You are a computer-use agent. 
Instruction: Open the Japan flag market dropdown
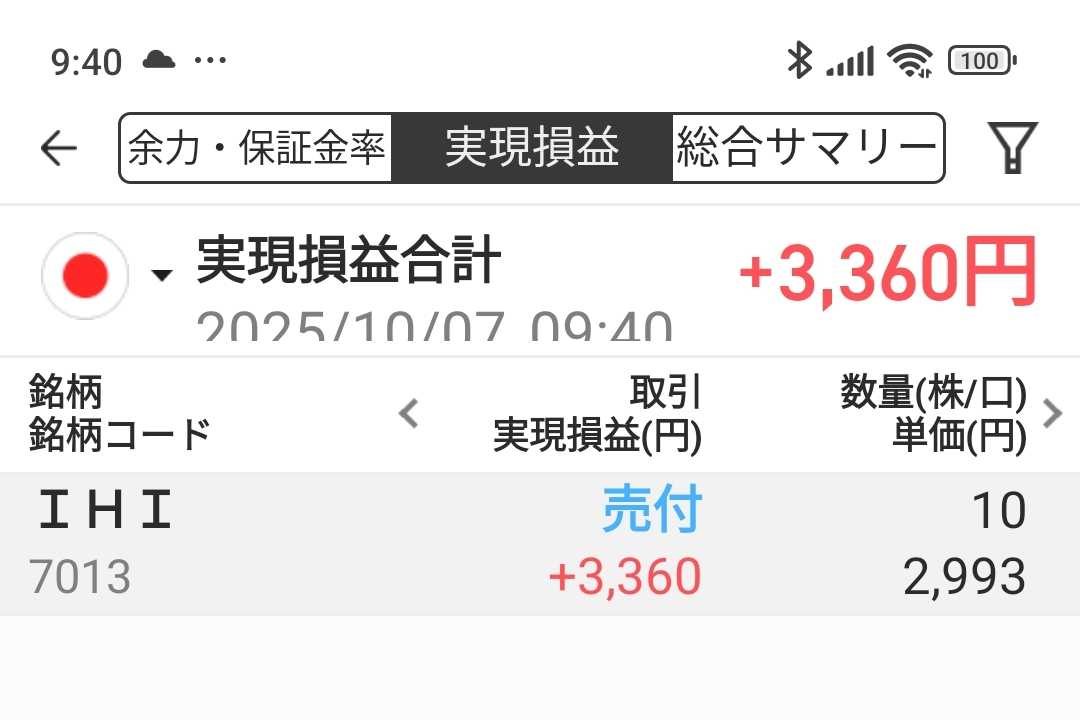coord(105,275)
